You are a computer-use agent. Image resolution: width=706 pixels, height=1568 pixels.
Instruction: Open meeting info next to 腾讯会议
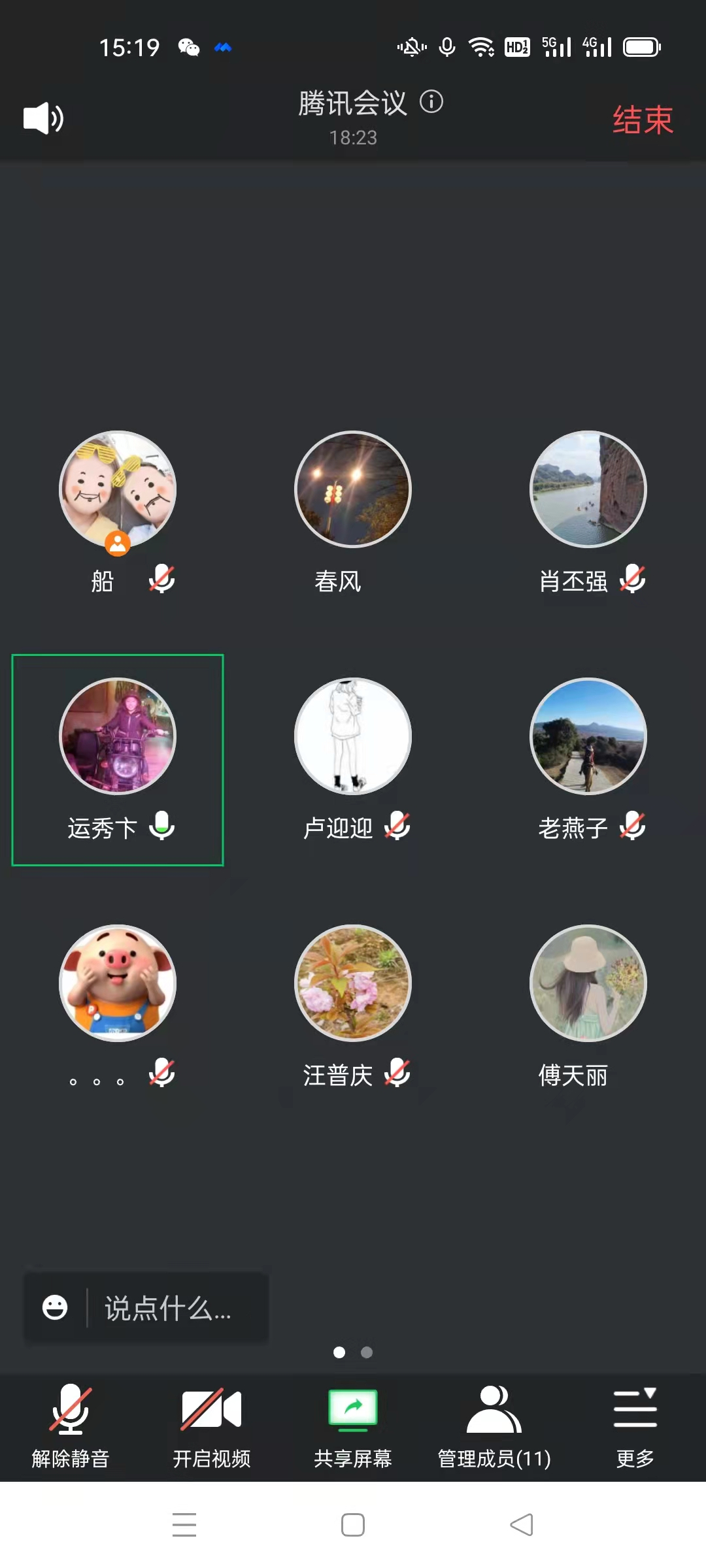coord(431,102)
